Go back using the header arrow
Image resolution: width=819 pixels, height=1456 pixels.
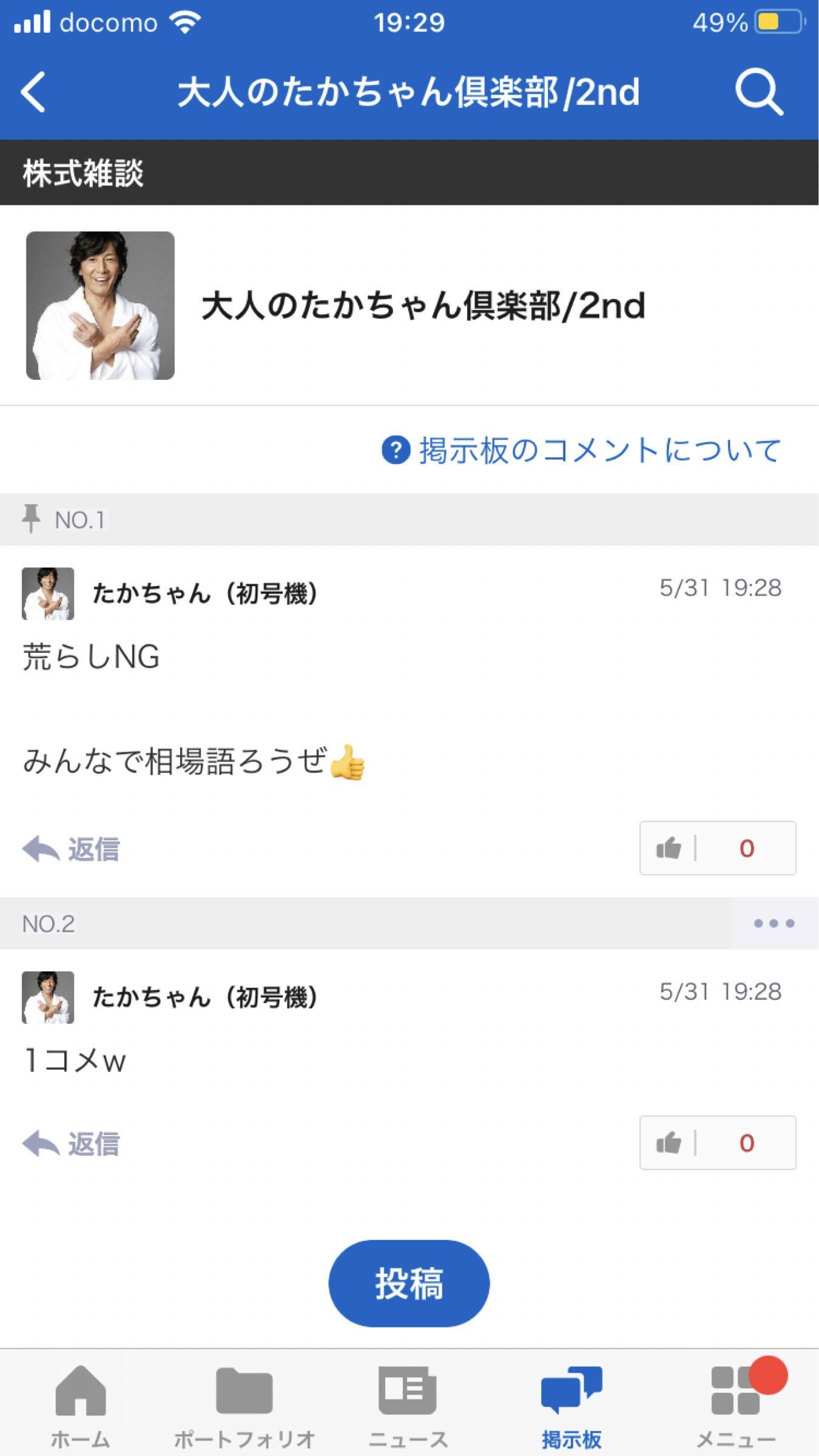click(33, 92)
